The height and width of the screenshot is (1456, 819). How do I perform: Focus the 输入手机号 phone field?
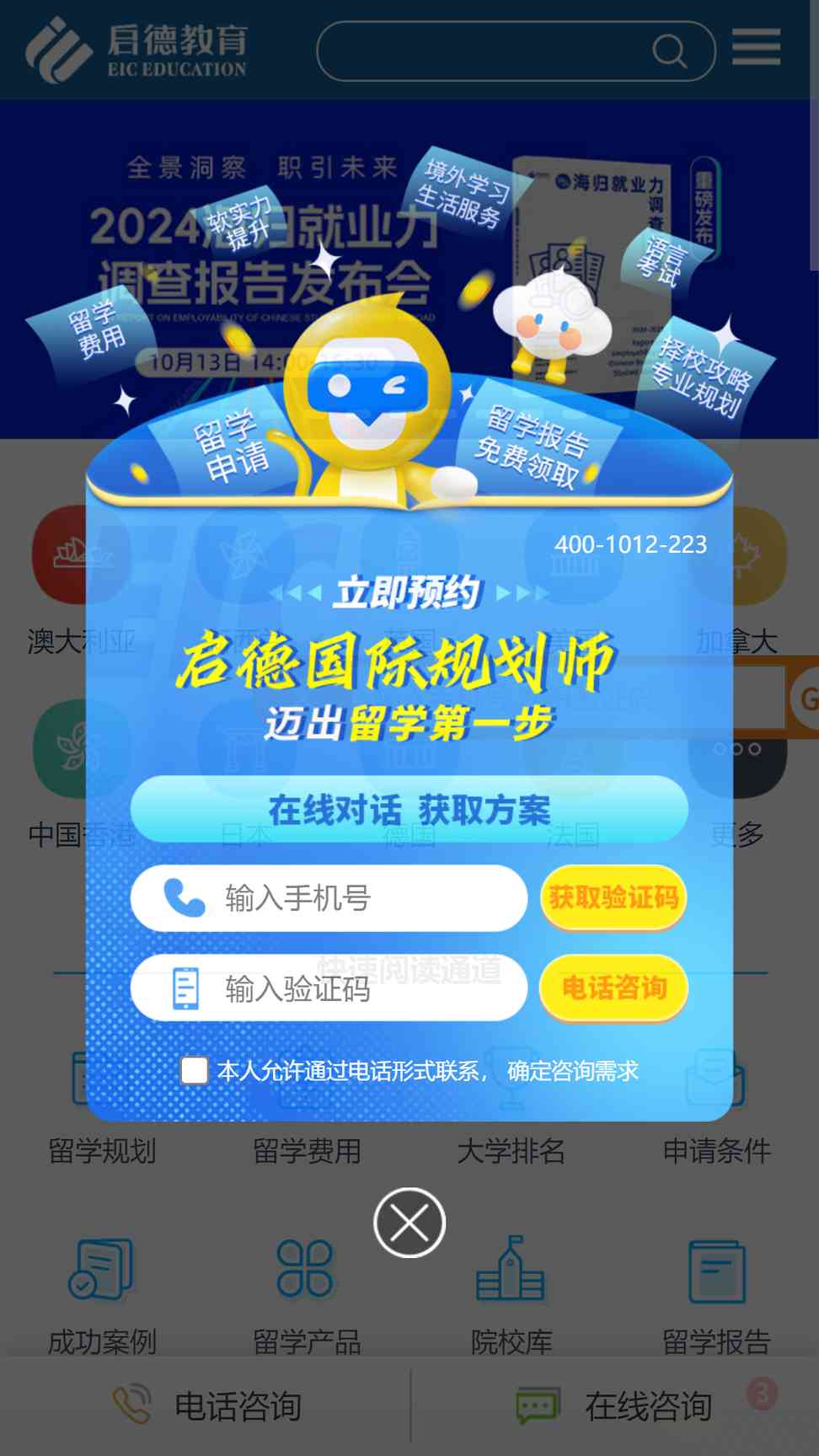(x=329, y=898)
